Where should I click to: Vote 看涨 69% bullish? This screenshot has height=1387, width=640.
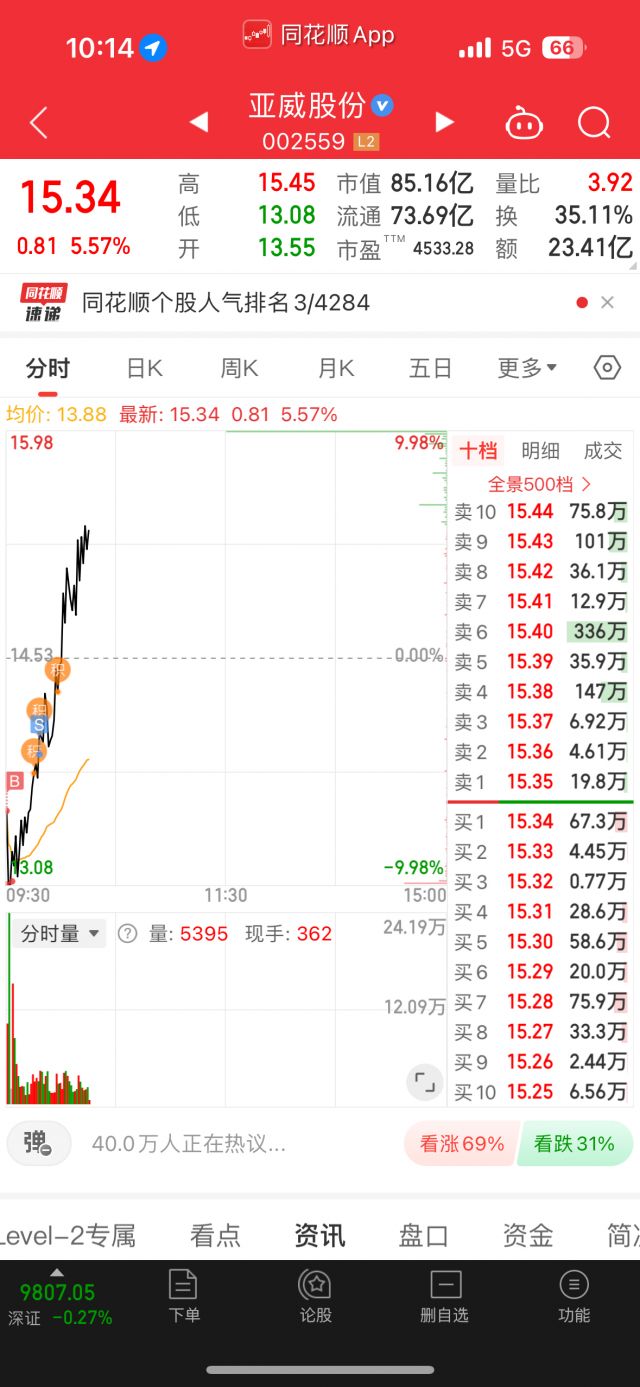pyautogui.click(x=461, y=1144)
